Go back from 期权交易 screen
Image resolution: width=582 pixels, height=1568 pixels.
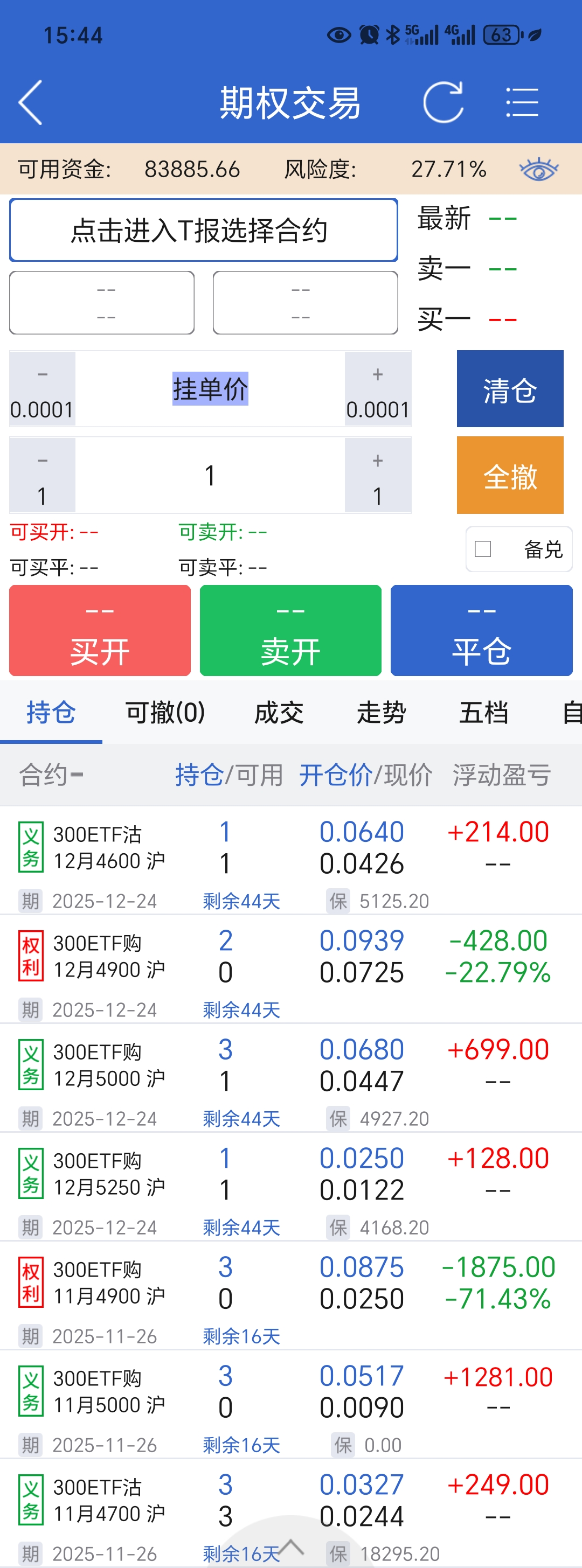coord(30,102)
